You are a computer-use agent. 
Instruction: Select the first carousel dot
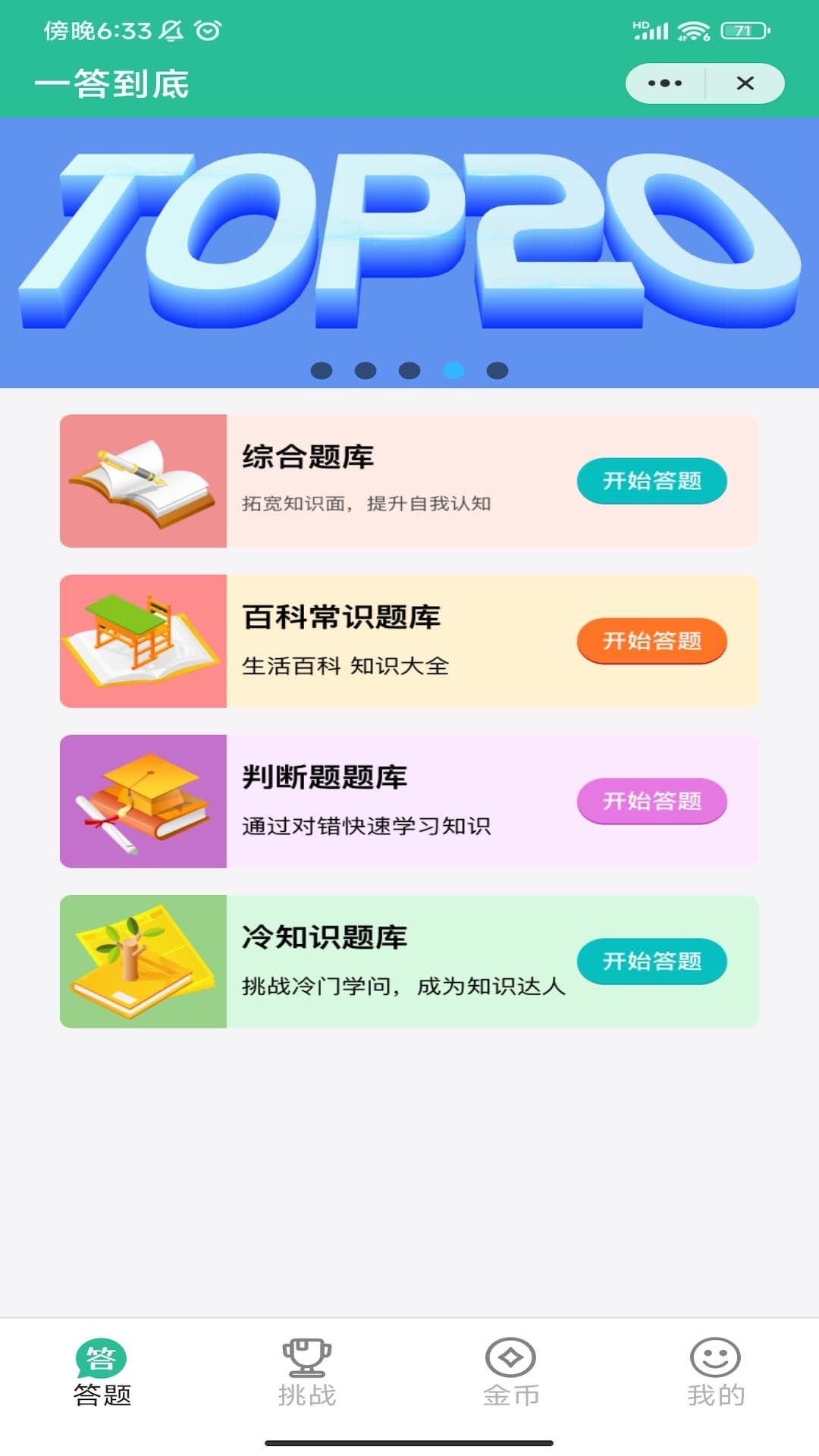tap(322, 371)
